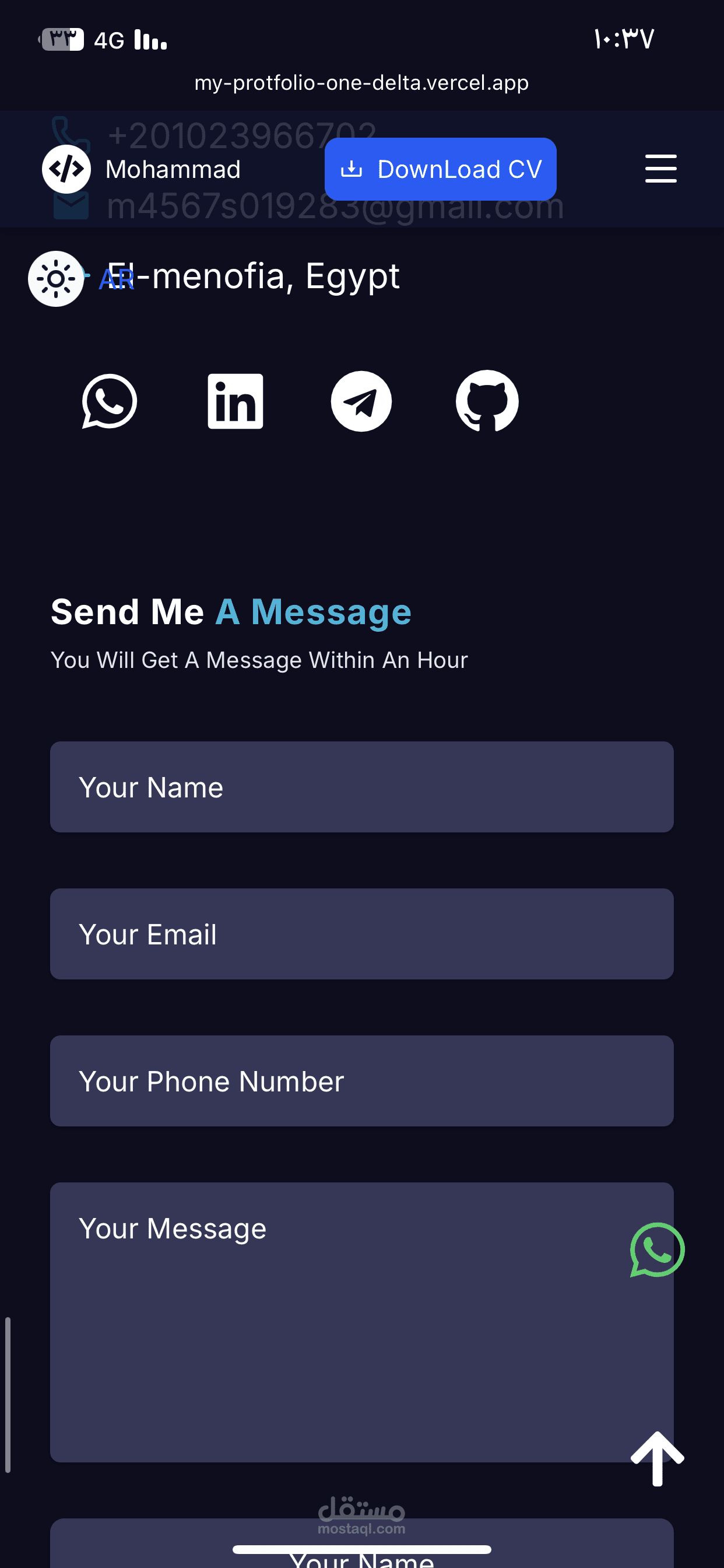Tap the Mohammad logo in the header
The height and width of the screenshot is (1568, 724).
pyautogui.click(x=141, y=169)
